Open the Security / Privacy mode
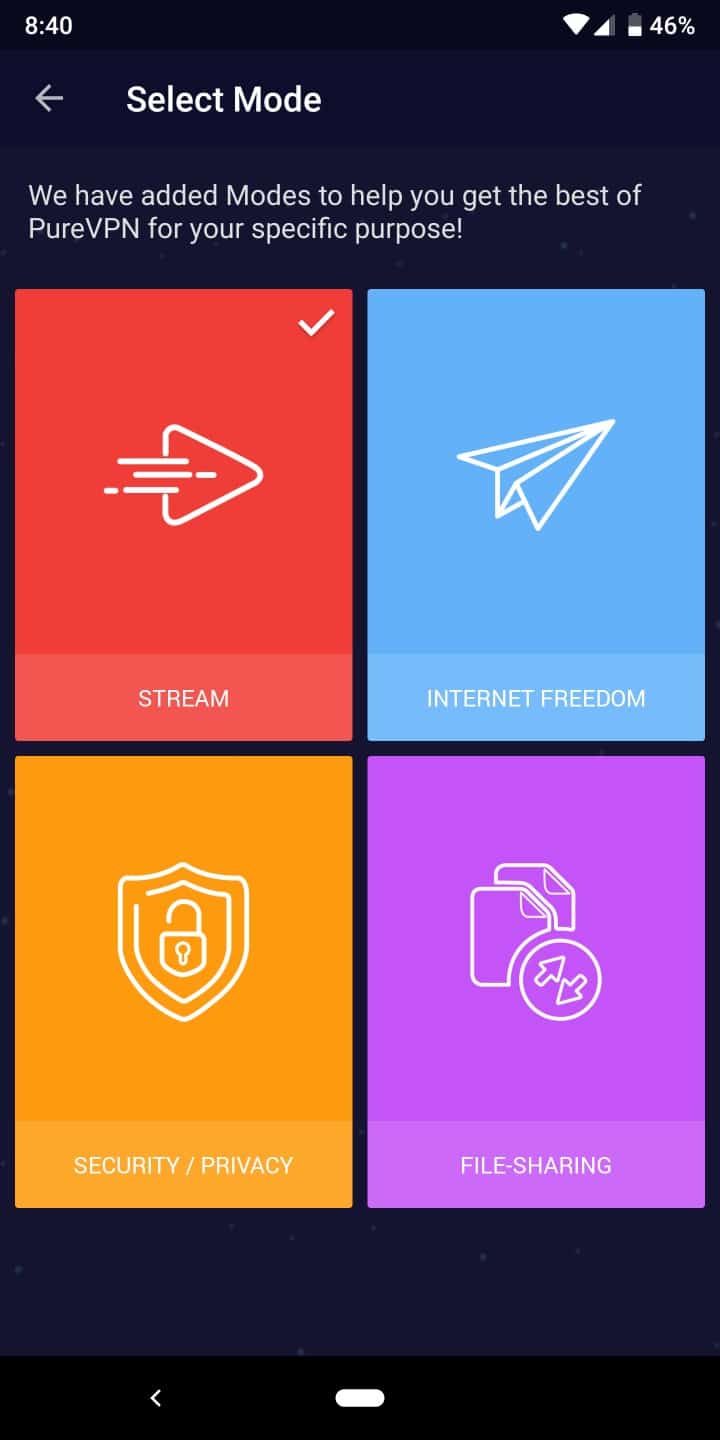The width and height of the screenshot is (720, 1440). pos(183,981)
